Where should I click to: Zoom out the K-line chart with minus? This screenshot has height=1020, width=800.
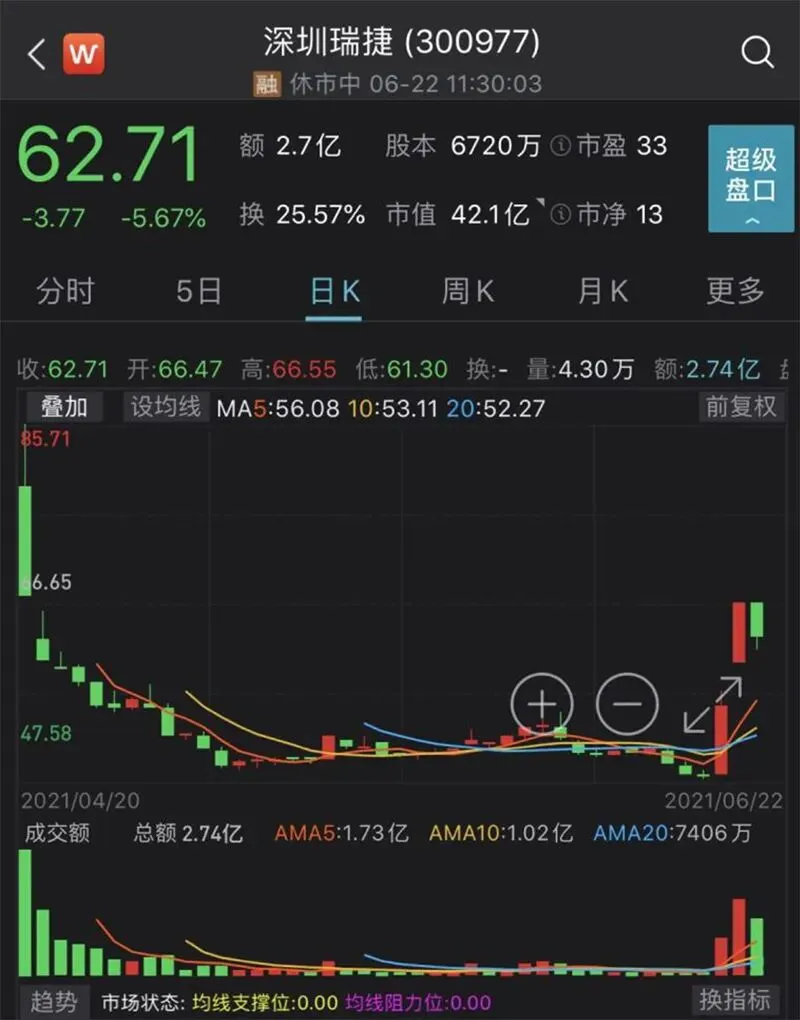click(627, 704)
